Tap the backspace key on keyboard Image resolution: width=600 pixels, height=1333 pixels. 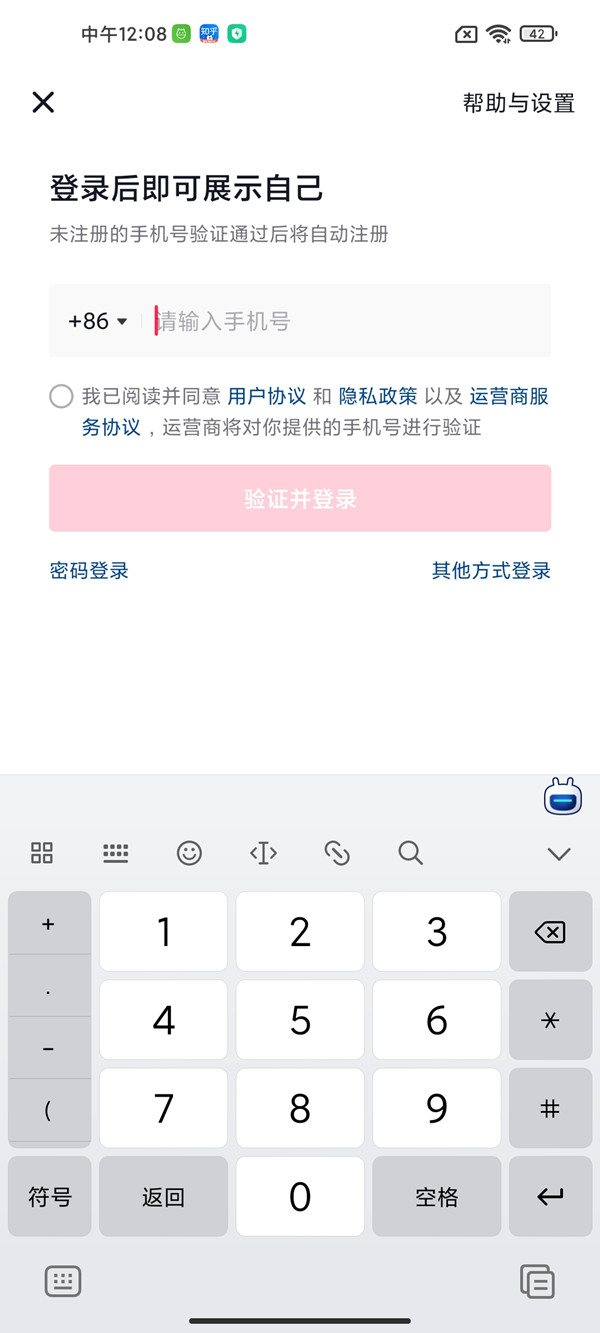click(x=549, y=933)
